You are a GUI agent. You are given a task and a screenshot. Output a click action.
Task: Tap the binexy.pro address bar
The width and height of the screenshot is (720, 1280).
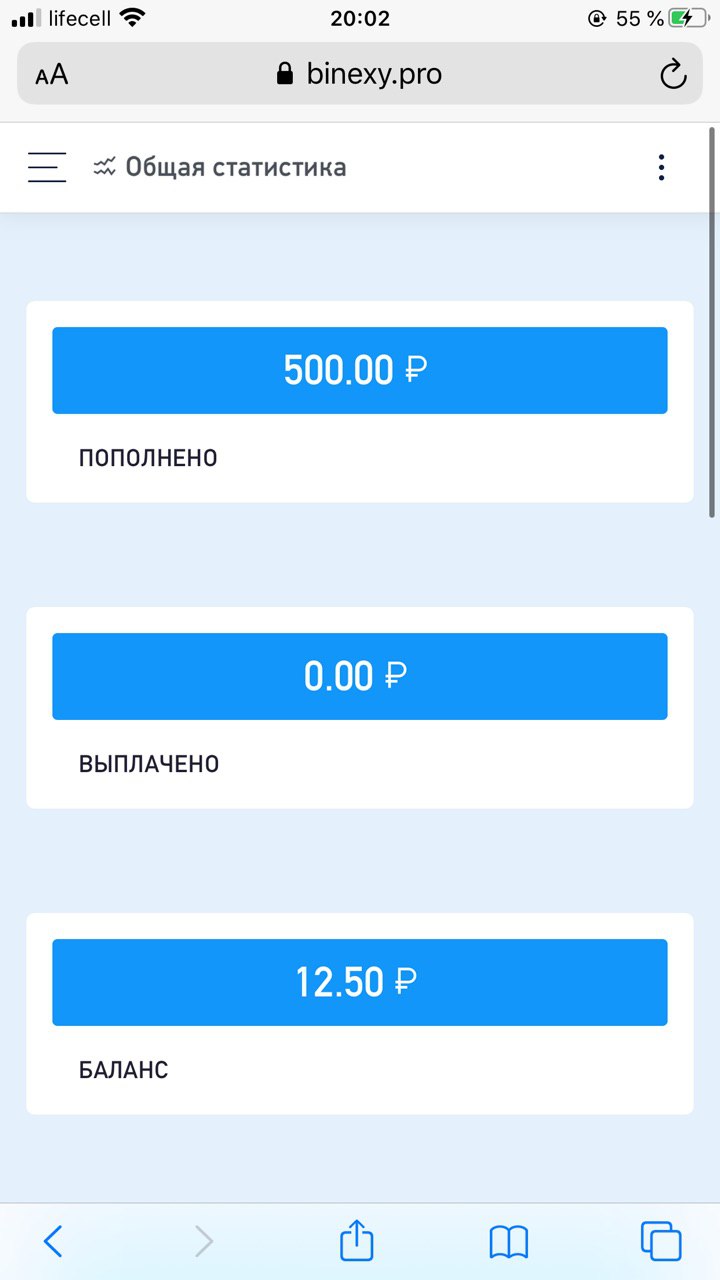coord(360,73)
